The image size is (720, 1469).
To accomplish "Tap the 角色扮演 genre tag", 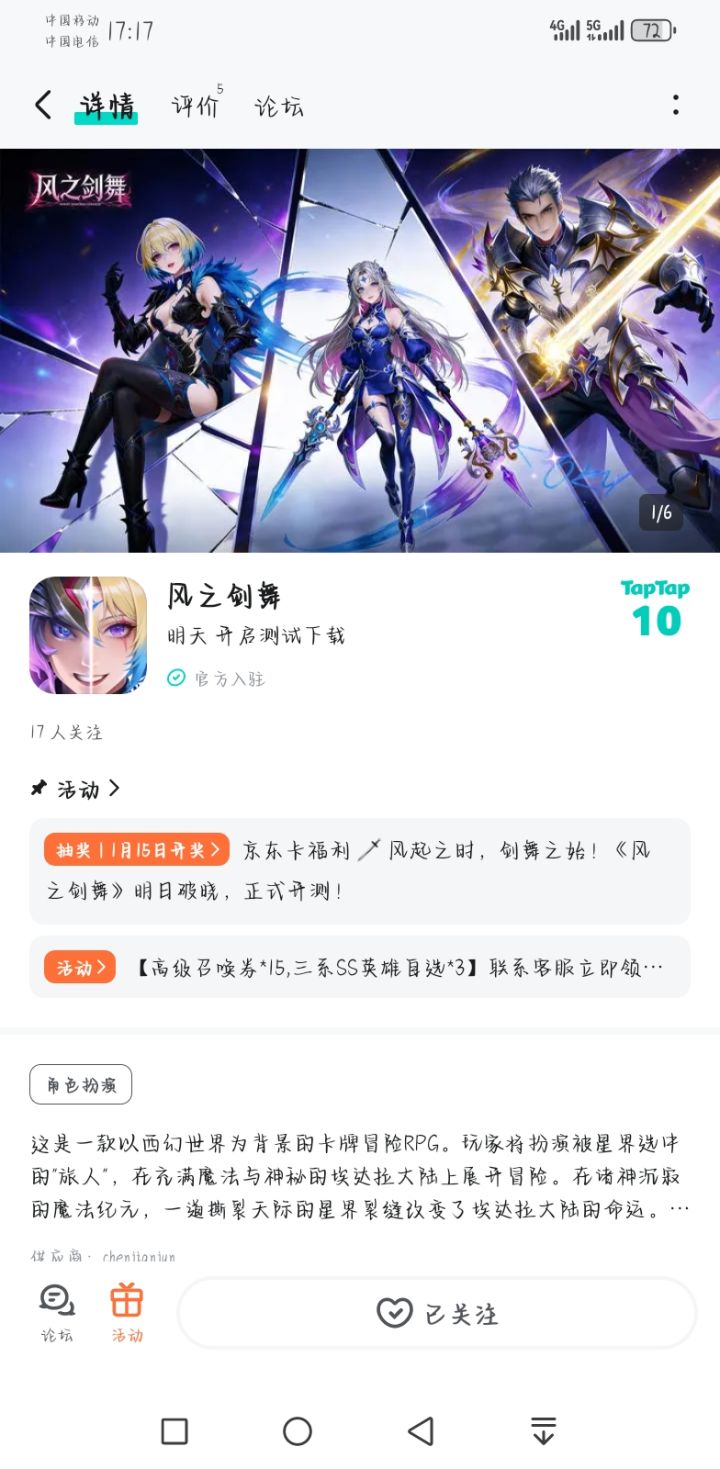I will 80,1084.
